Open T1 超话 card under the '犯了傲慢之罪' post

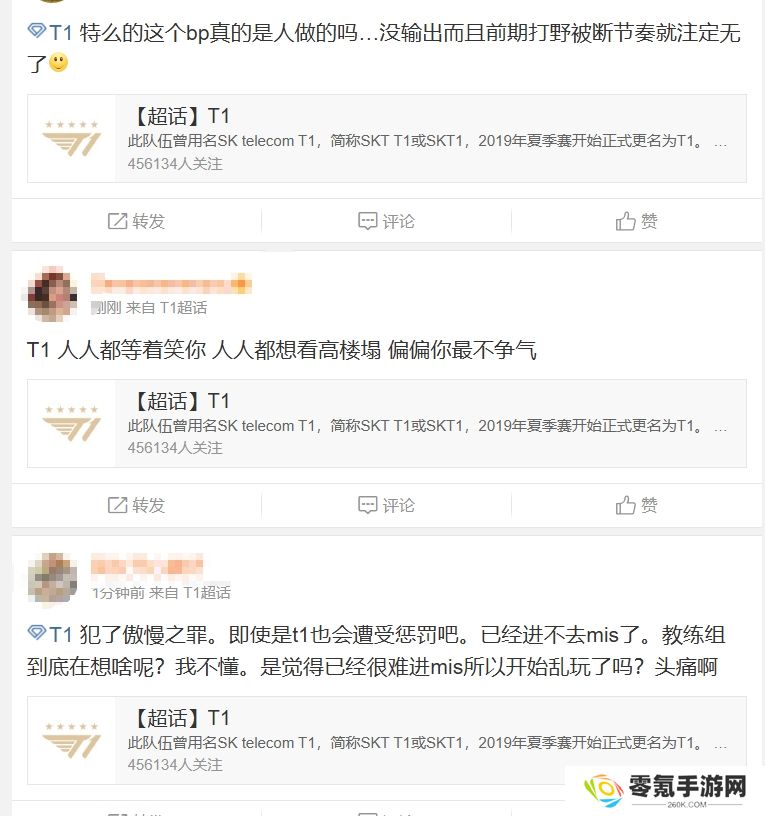[386, 740]
